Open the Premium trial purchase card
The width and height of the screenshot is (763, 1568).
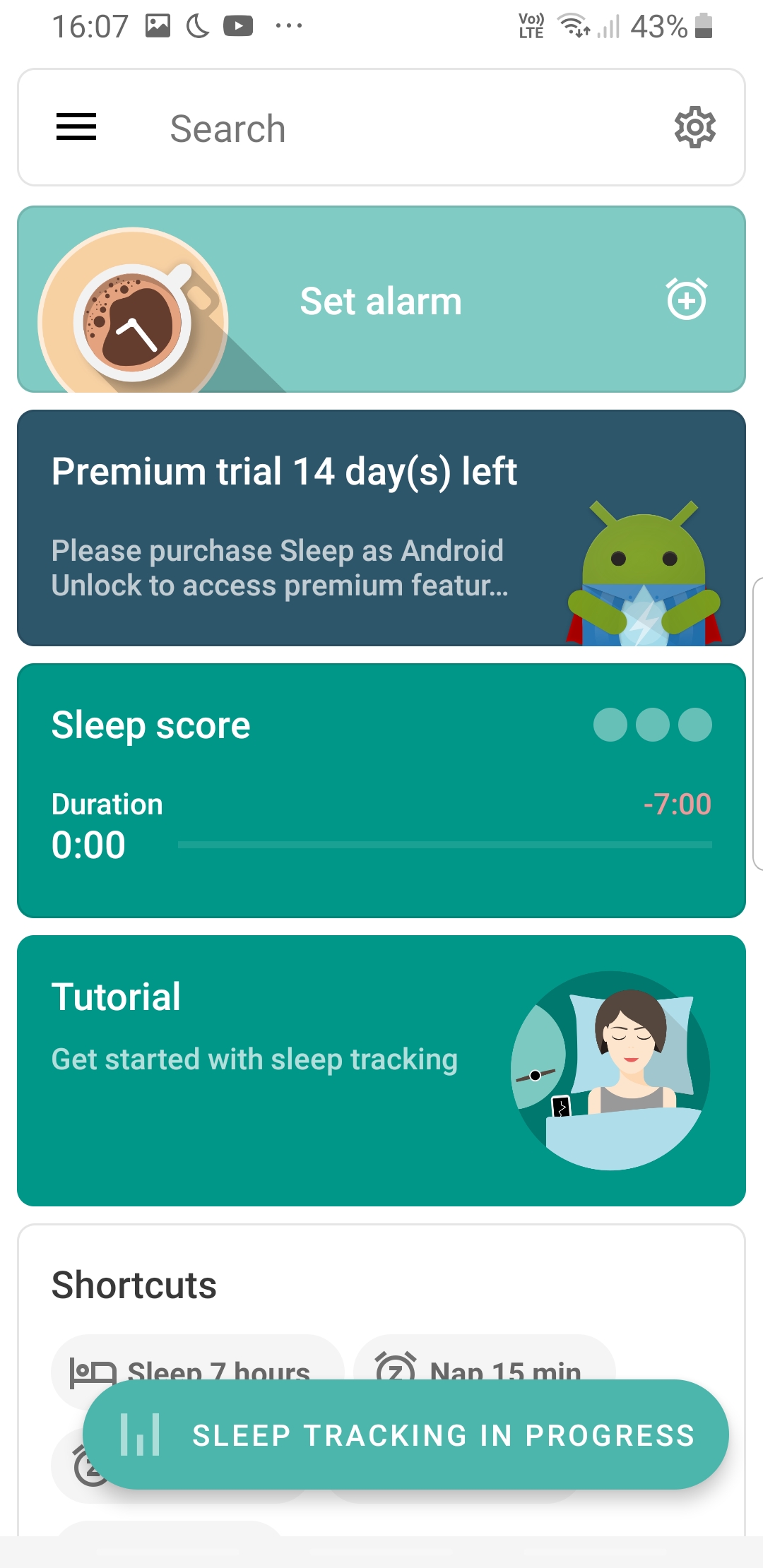381,528
